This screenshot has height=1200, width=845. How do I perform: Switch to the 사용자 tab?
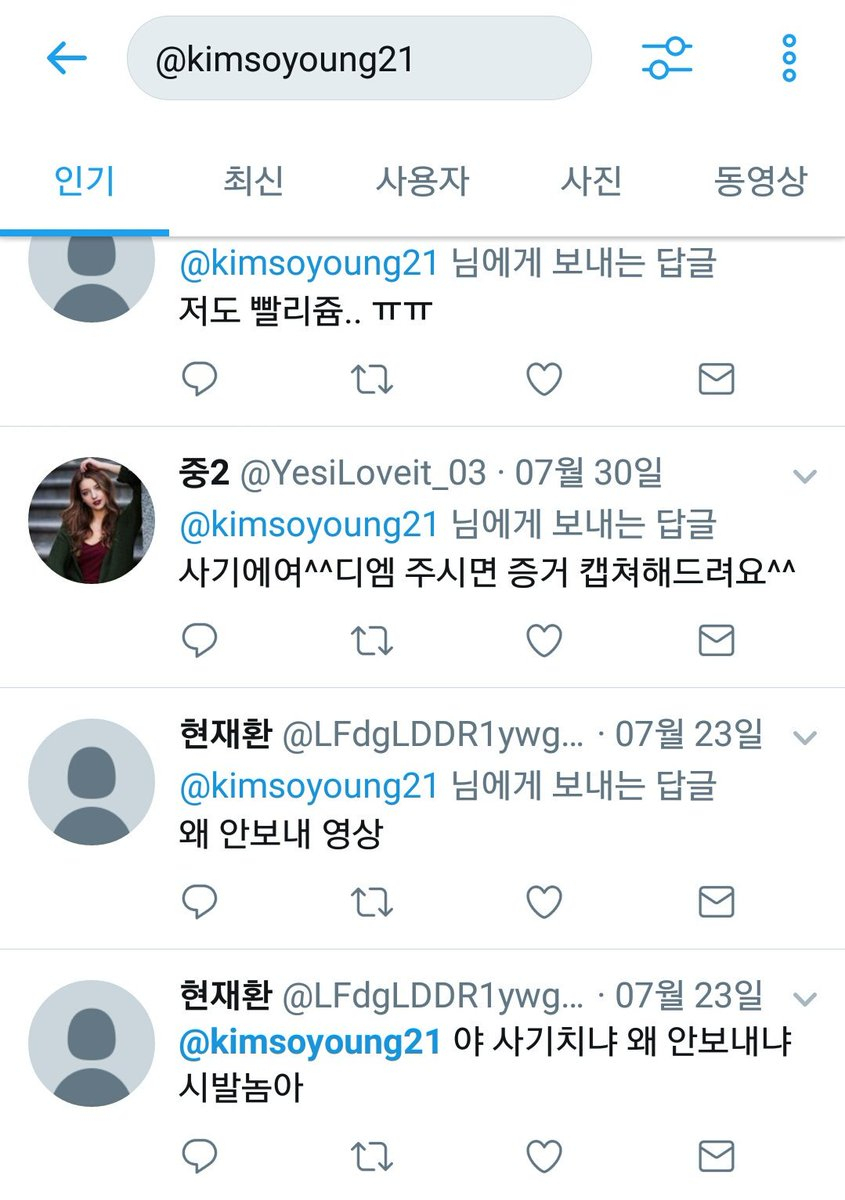(422, 181)
